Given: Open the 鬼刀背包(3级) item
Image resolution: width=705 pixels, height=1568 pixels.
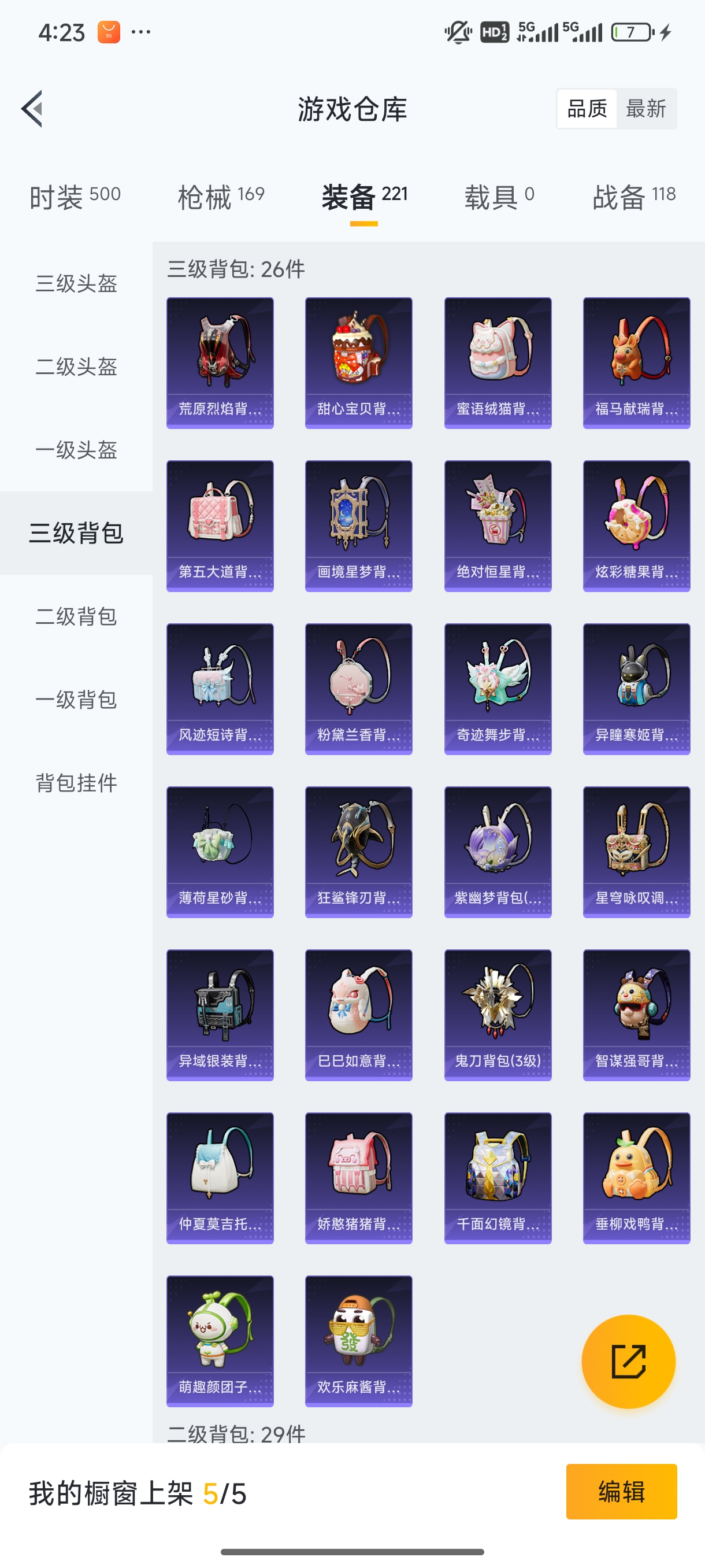Looking at the screenshot, I should pos(498,1015).
